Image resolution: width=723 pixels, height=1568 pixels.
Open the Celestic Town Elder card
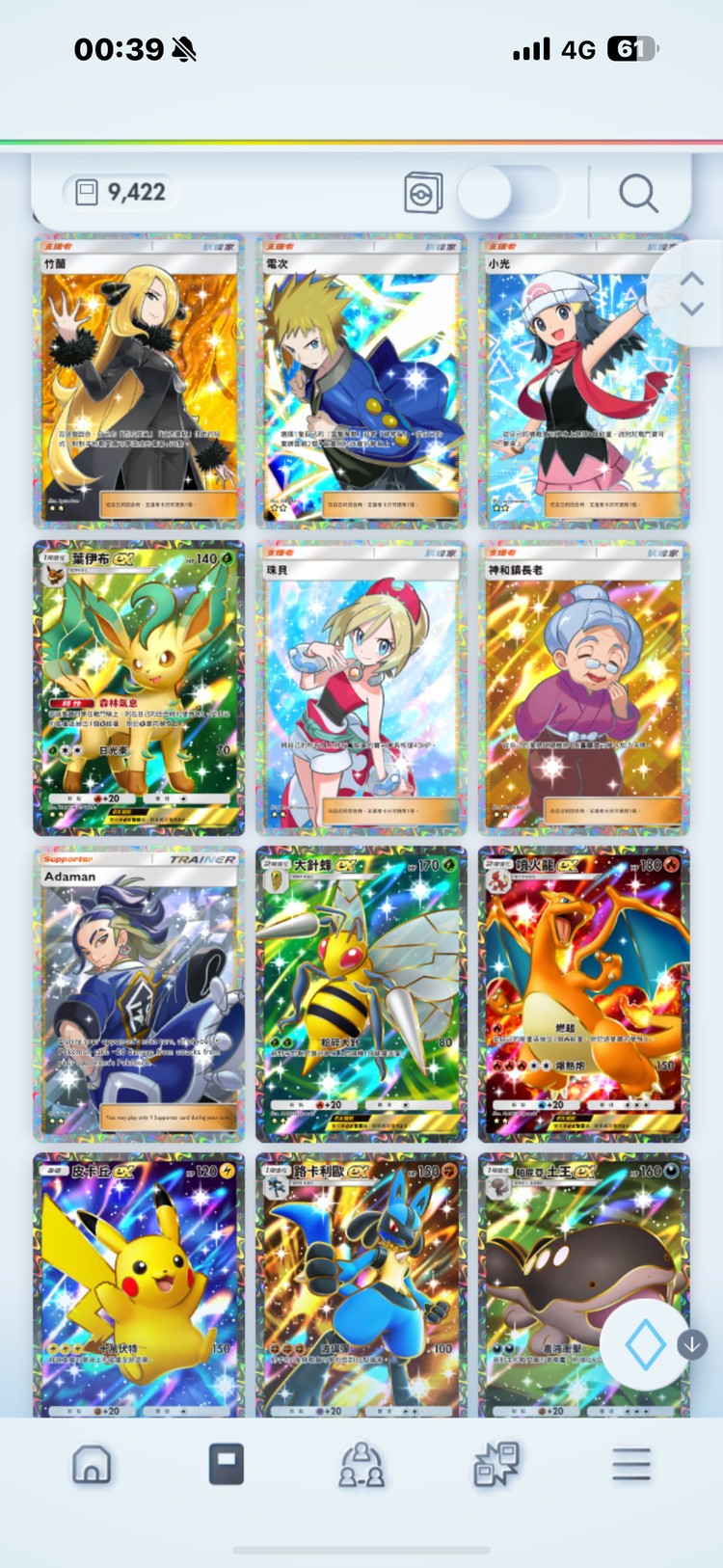point(583,688)
